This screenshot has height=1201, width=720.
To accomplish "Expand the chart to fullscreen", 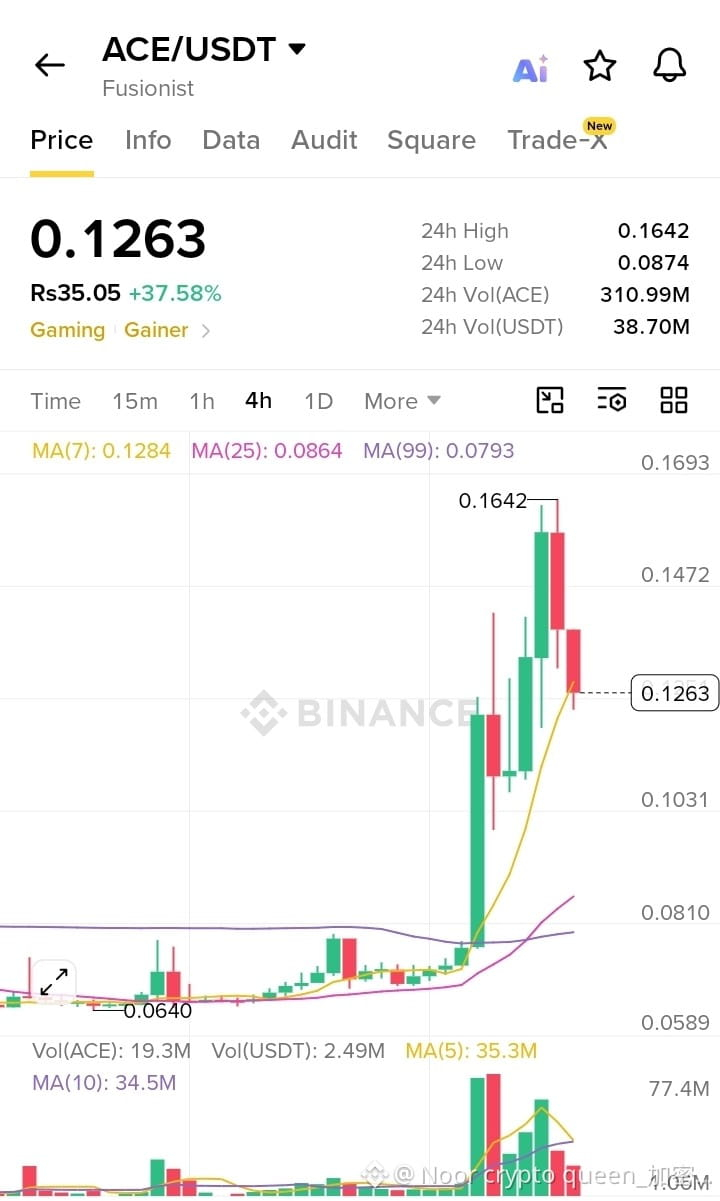I will click(54, 981).
